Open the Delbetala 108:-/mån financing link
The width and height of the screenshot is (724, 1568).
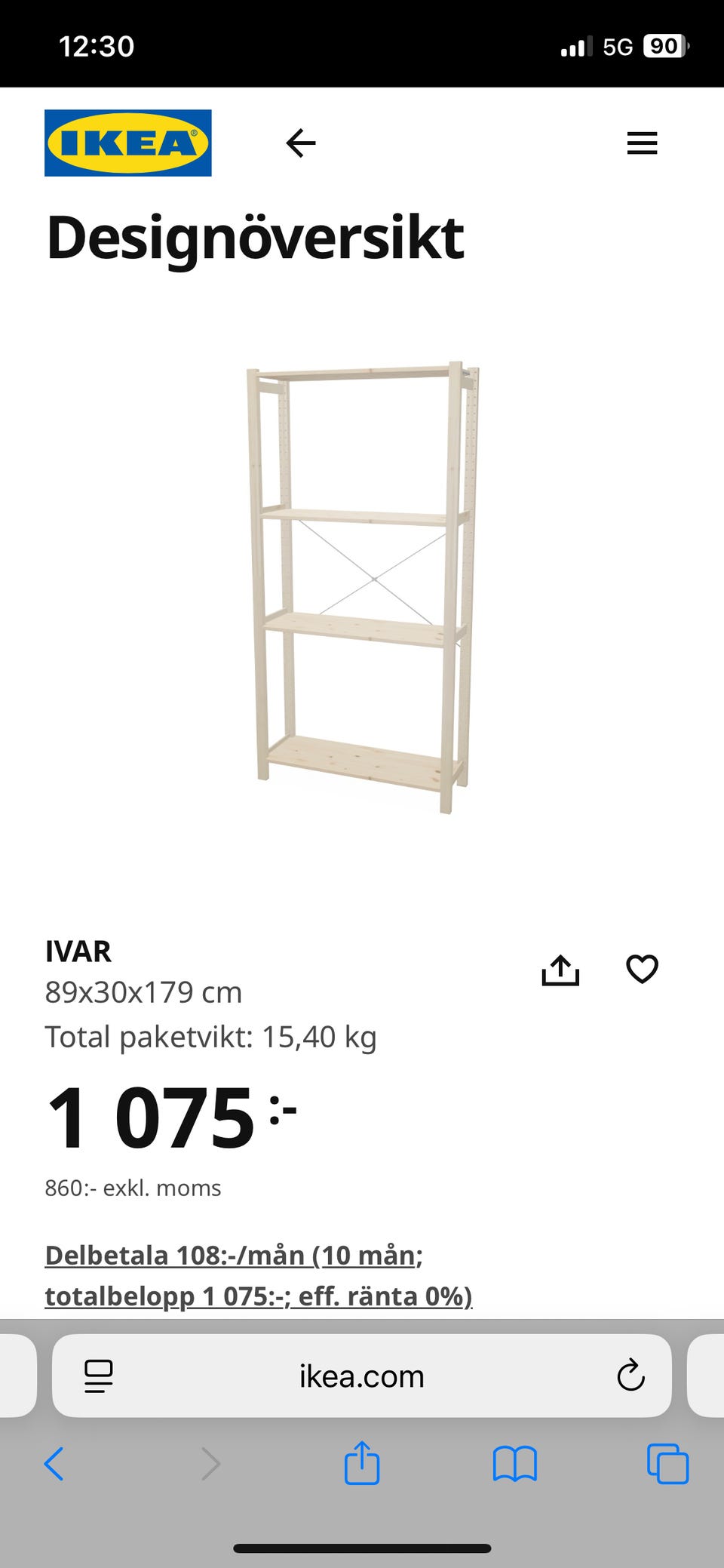coord(259,1275)
